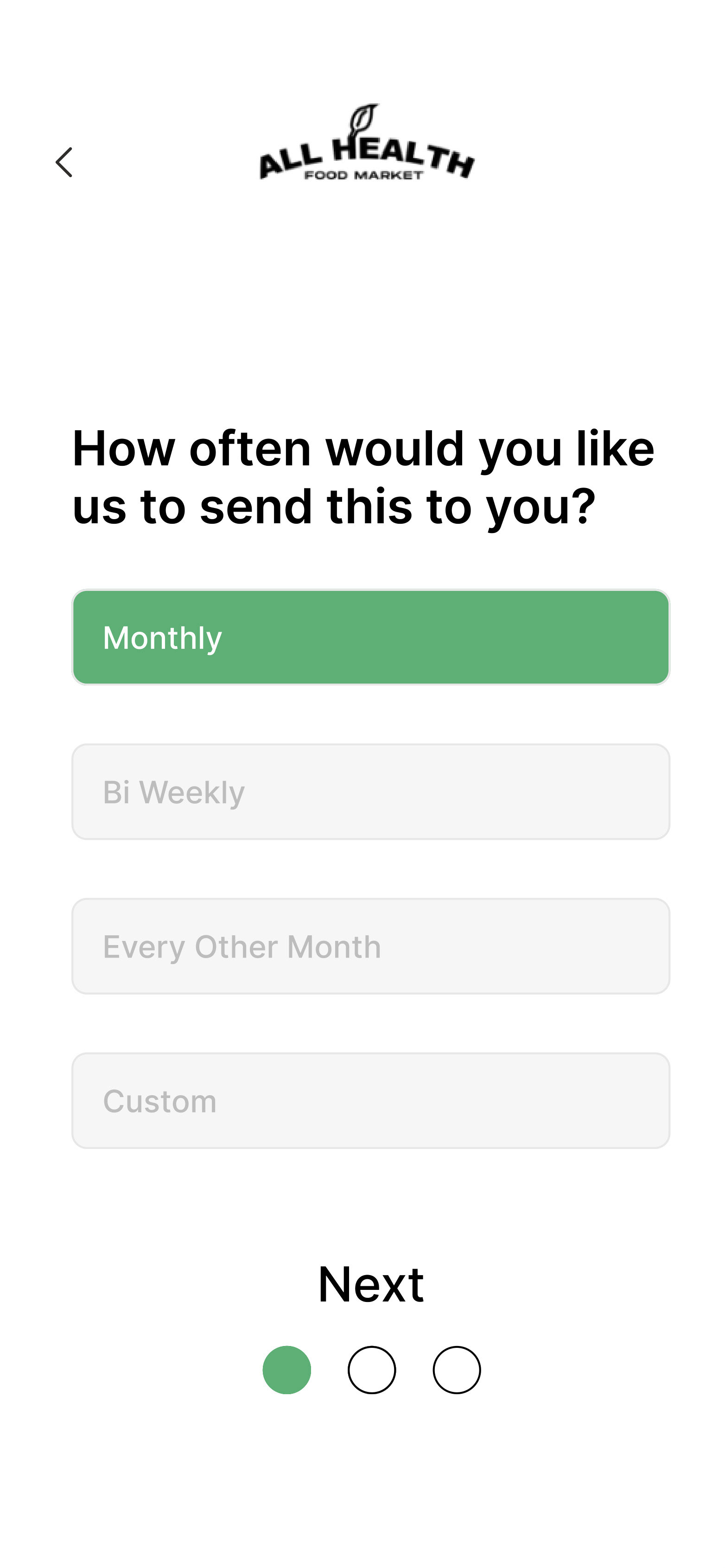Choose the Bi Weekly frequency
Image resolution: width=725 pixels, height=1568 pixels.
pos(371,792)
